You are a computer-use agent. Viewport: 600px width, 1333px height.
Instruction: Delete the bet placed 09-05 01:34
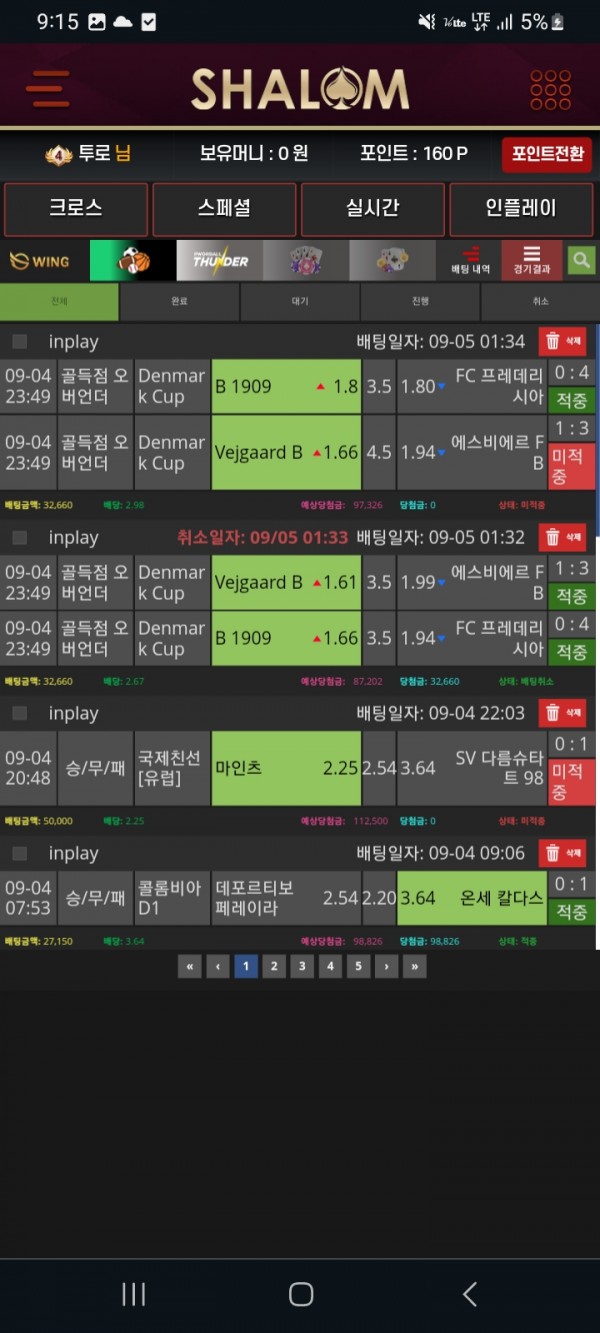point(563,342)
